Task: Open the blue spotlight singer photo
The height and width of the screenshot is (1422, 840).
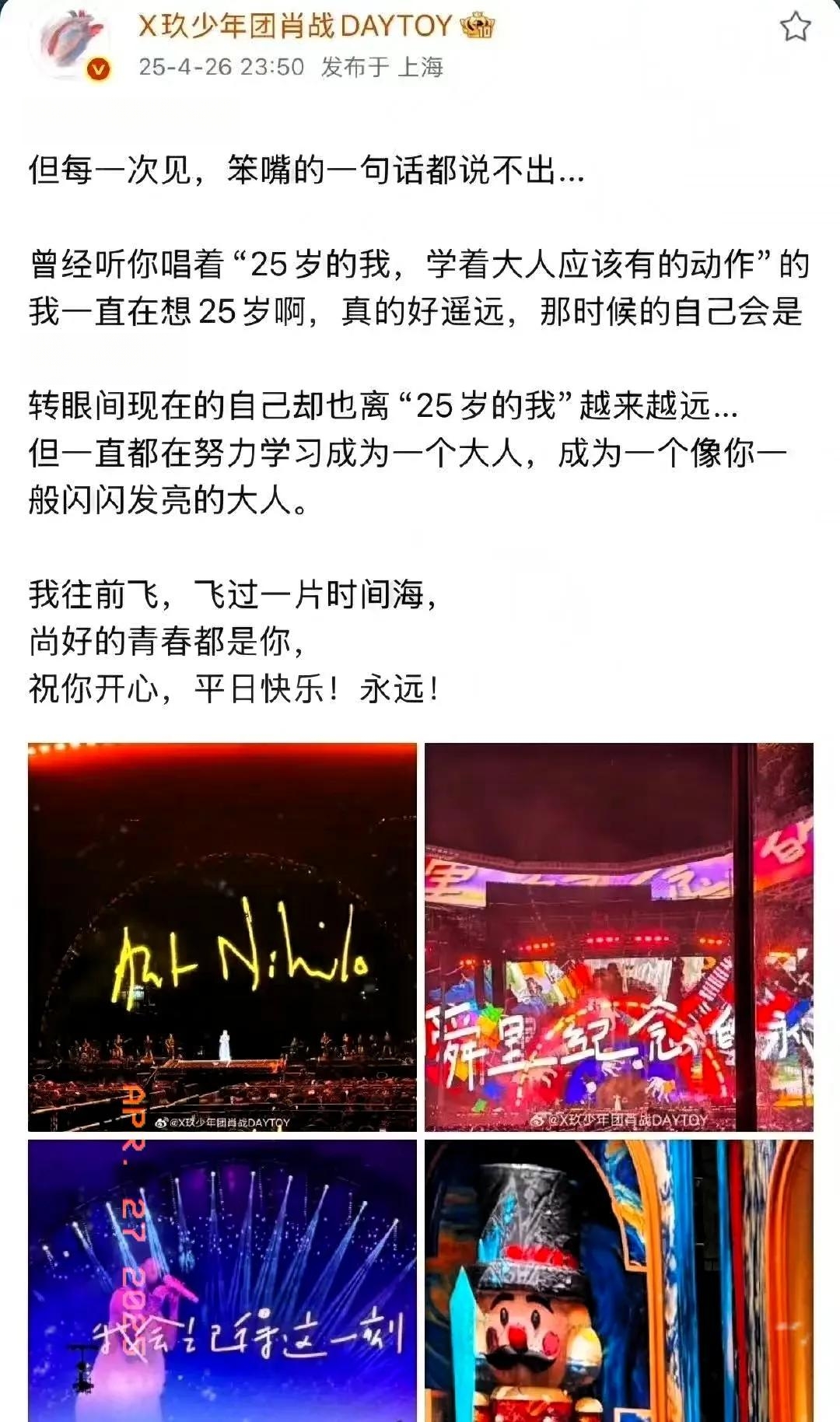Action: pos(222,1280)
